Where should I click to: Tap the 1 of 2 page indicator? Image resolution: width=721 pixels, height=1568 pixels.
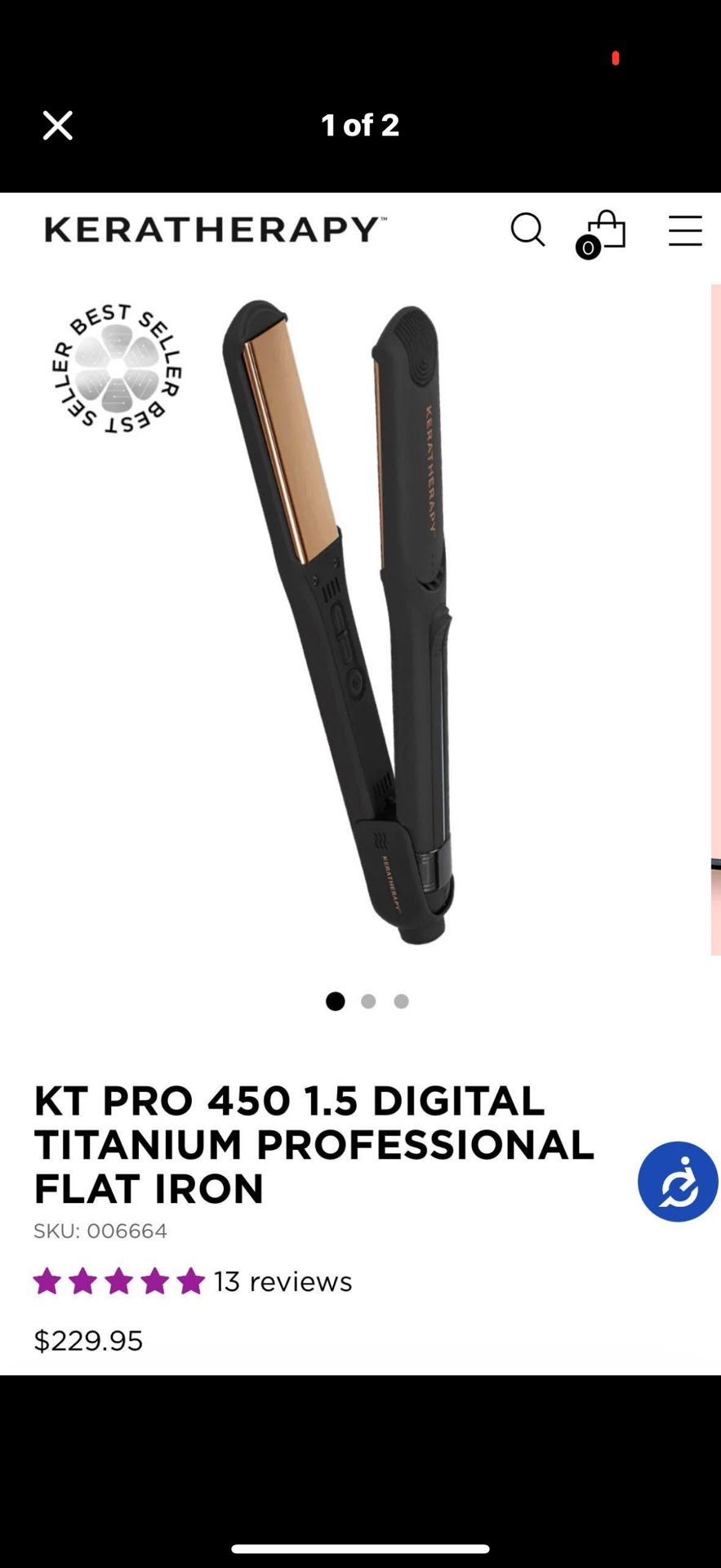pos(359,125)
